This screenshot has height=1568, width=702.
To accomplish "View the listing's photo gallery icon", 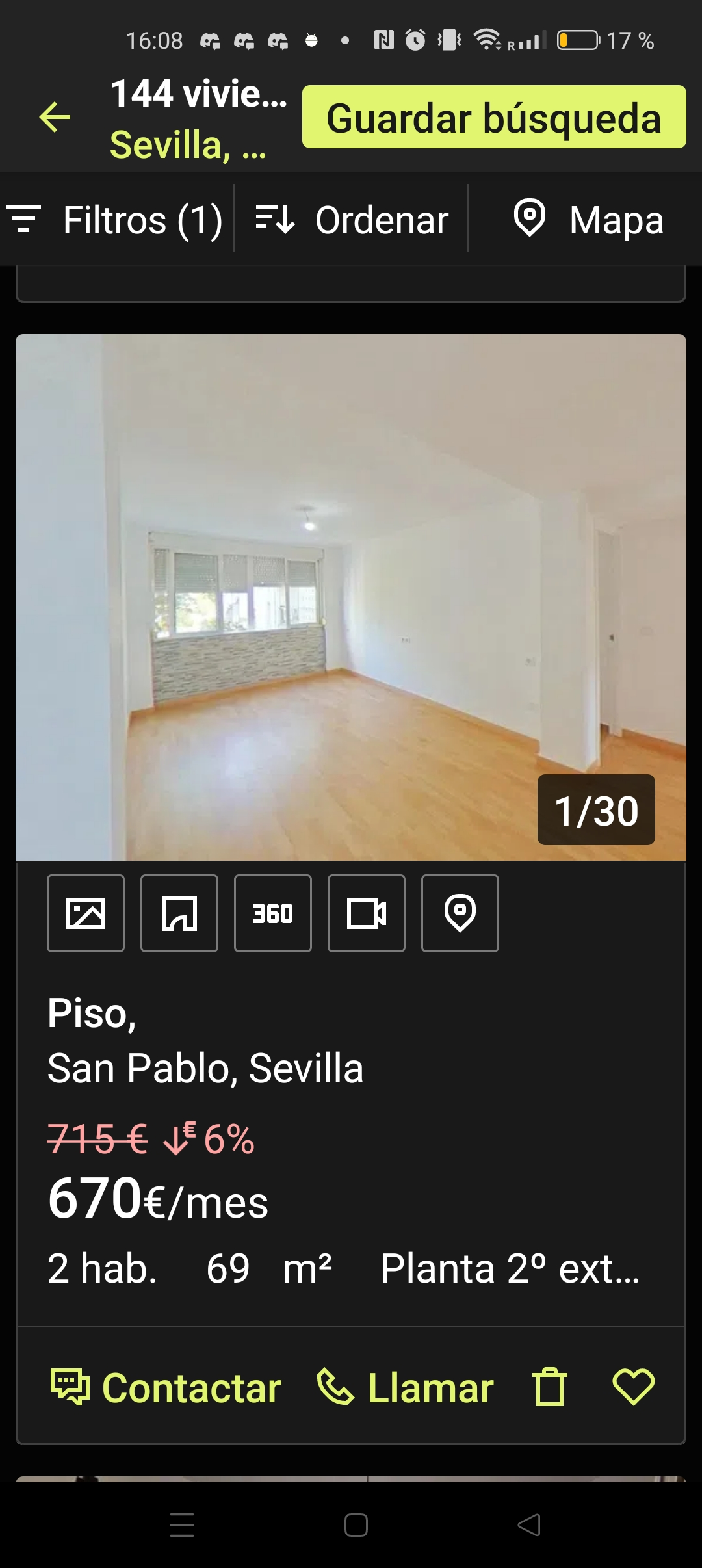I will click(x=86, y=913).
